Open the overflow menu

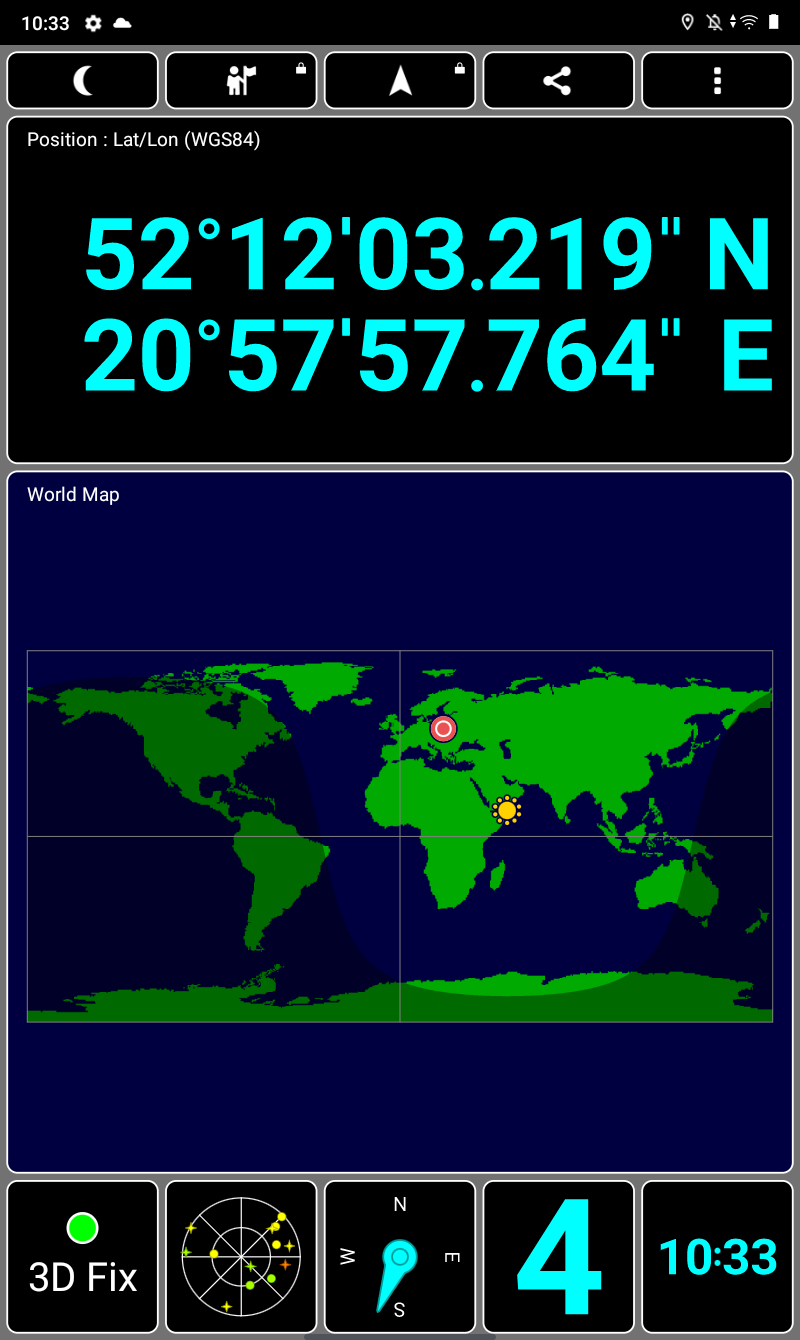(717, 80)
